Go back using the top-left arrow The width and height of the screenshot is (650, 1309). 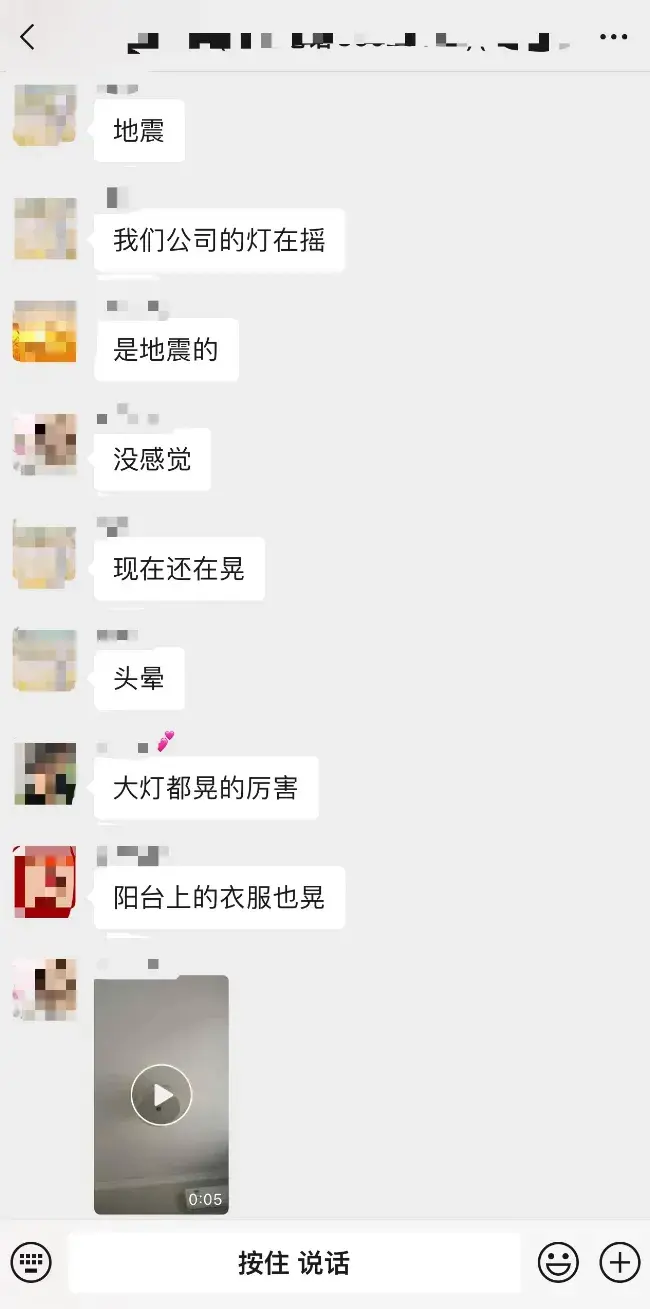tap(27, 38)
